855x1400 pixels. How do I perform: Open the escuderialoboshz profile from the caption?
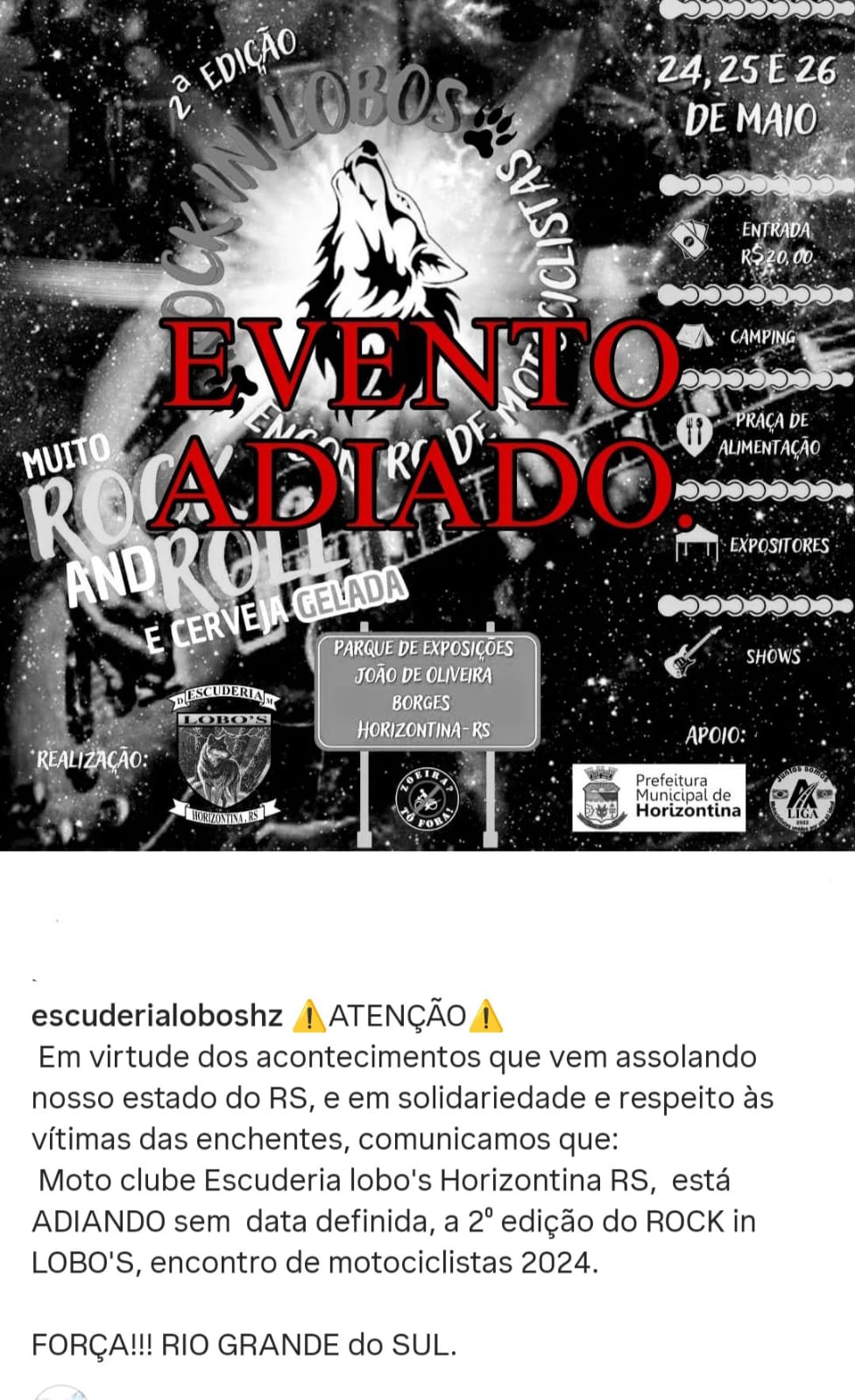point(157,1016)
